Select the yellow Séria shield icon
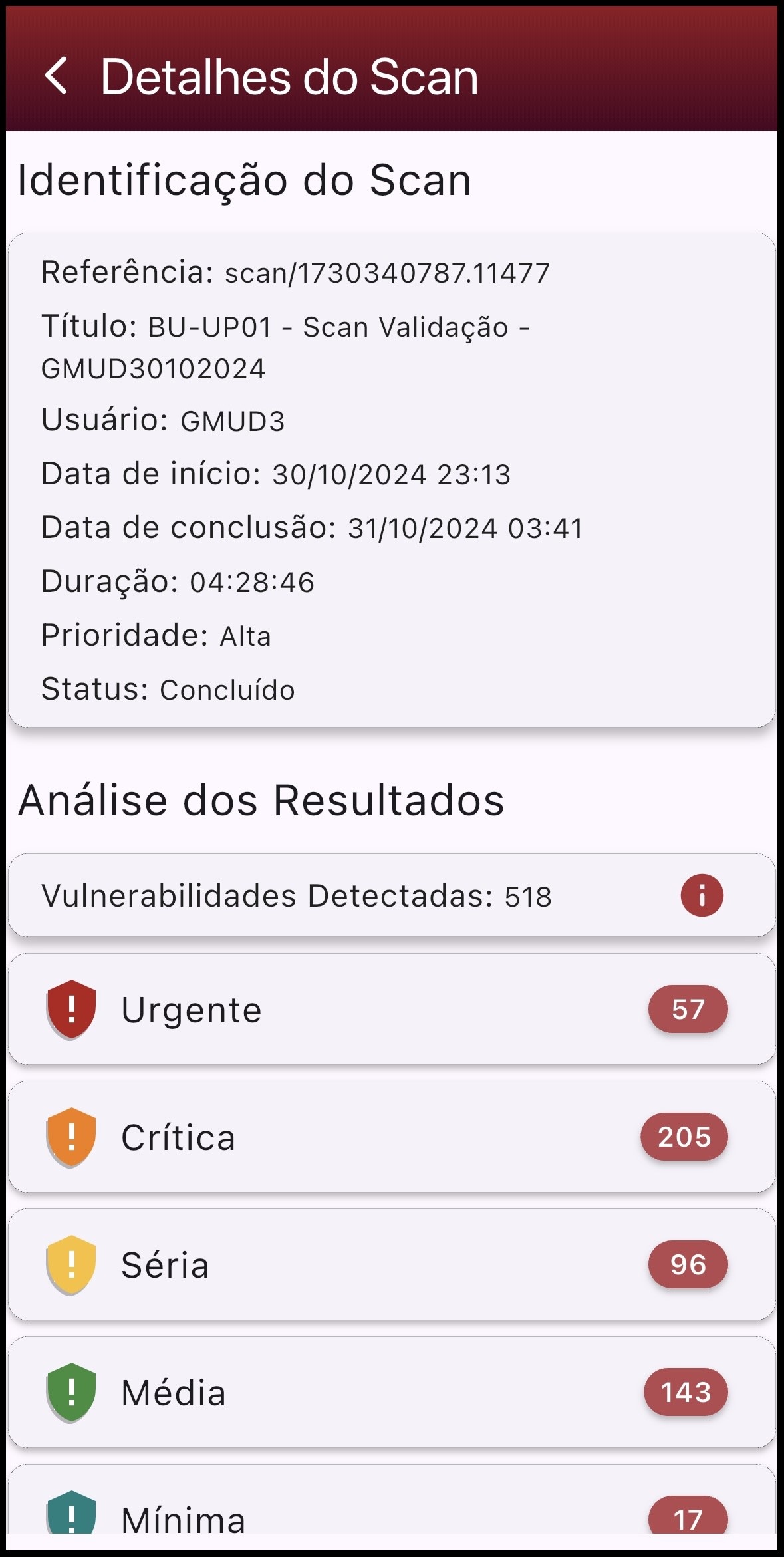The image size is (784, 1557). (71, 1264)
